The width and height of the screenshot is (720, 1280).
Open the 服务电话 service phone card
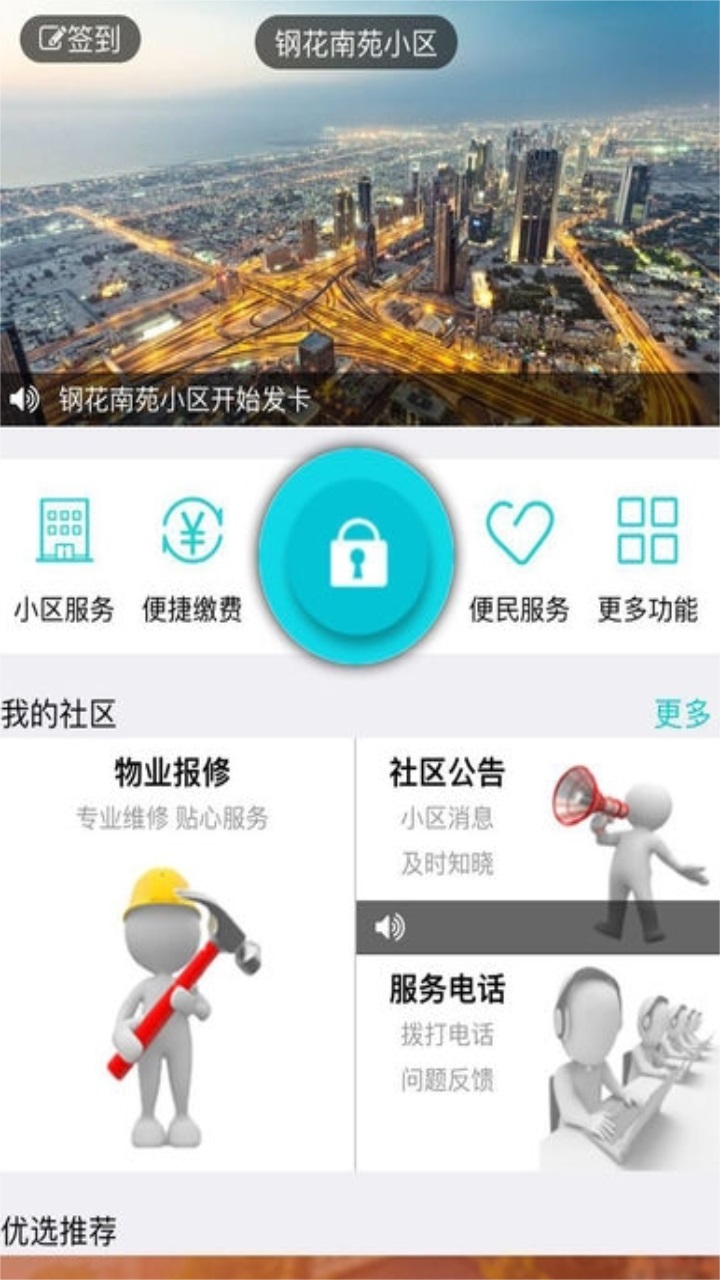point(538,1063)
